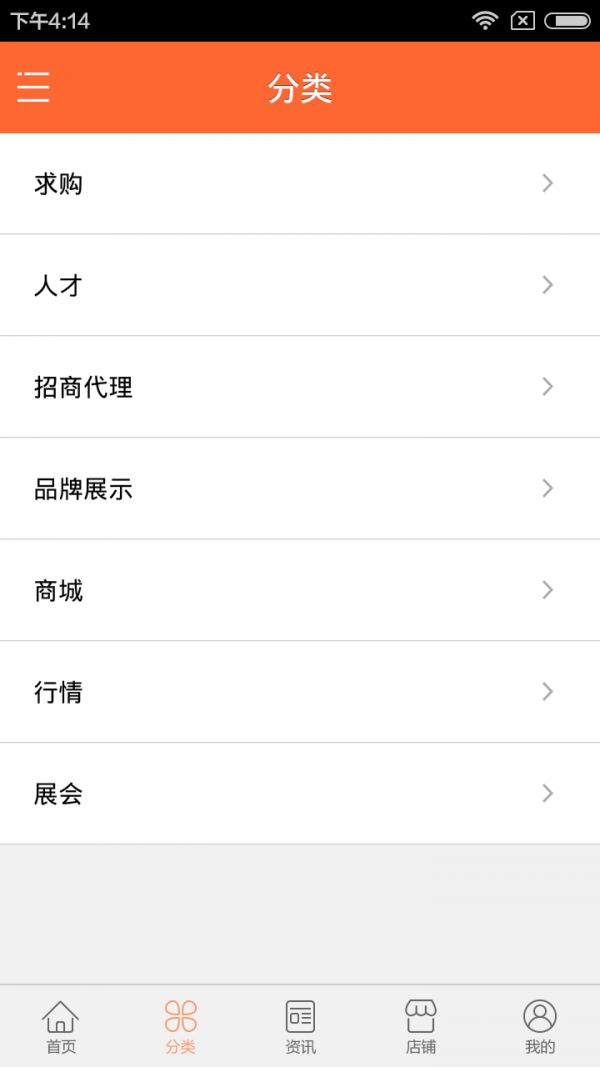This screenshot has height=1067, width=600.
Task: Tap the 分类 tab
Action: pos(180,1027)
